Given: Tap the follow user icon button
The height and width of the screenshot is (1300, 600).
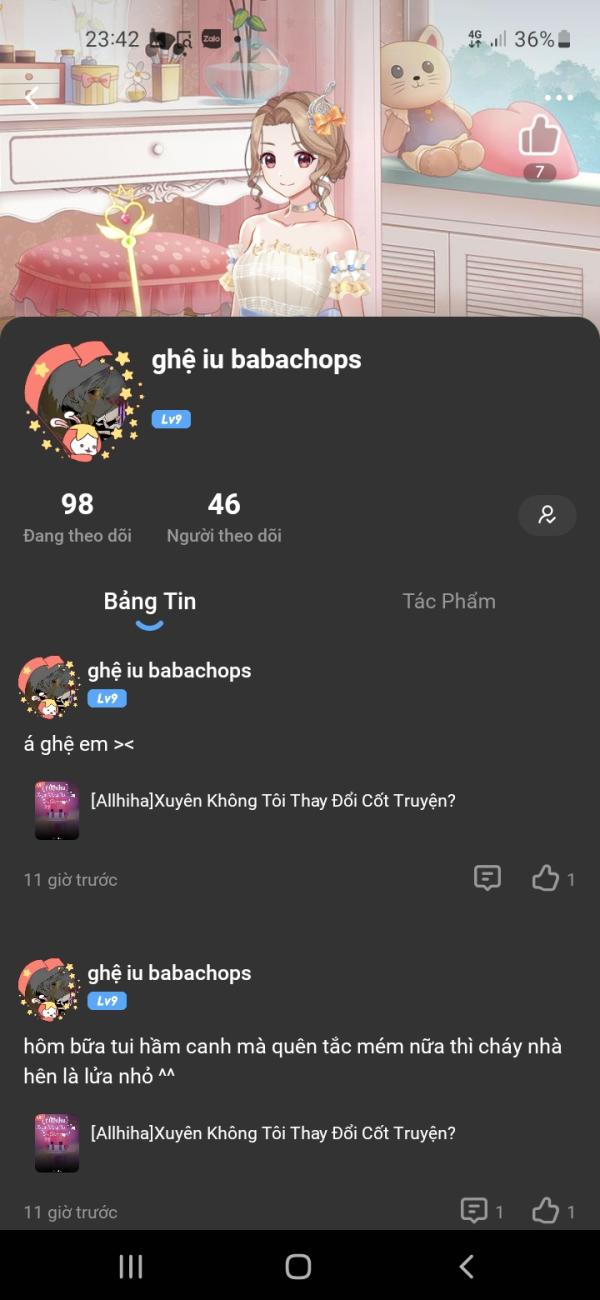Looking at the screenshot, I should click(547, 515).
